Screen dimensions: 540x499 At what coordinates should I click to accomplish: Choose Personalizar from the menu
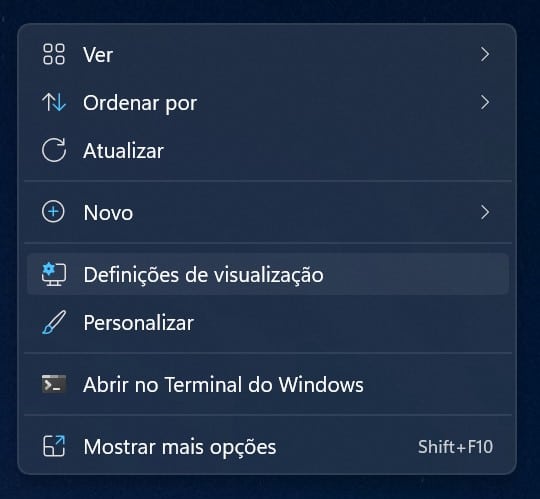[x=268, y=322]
